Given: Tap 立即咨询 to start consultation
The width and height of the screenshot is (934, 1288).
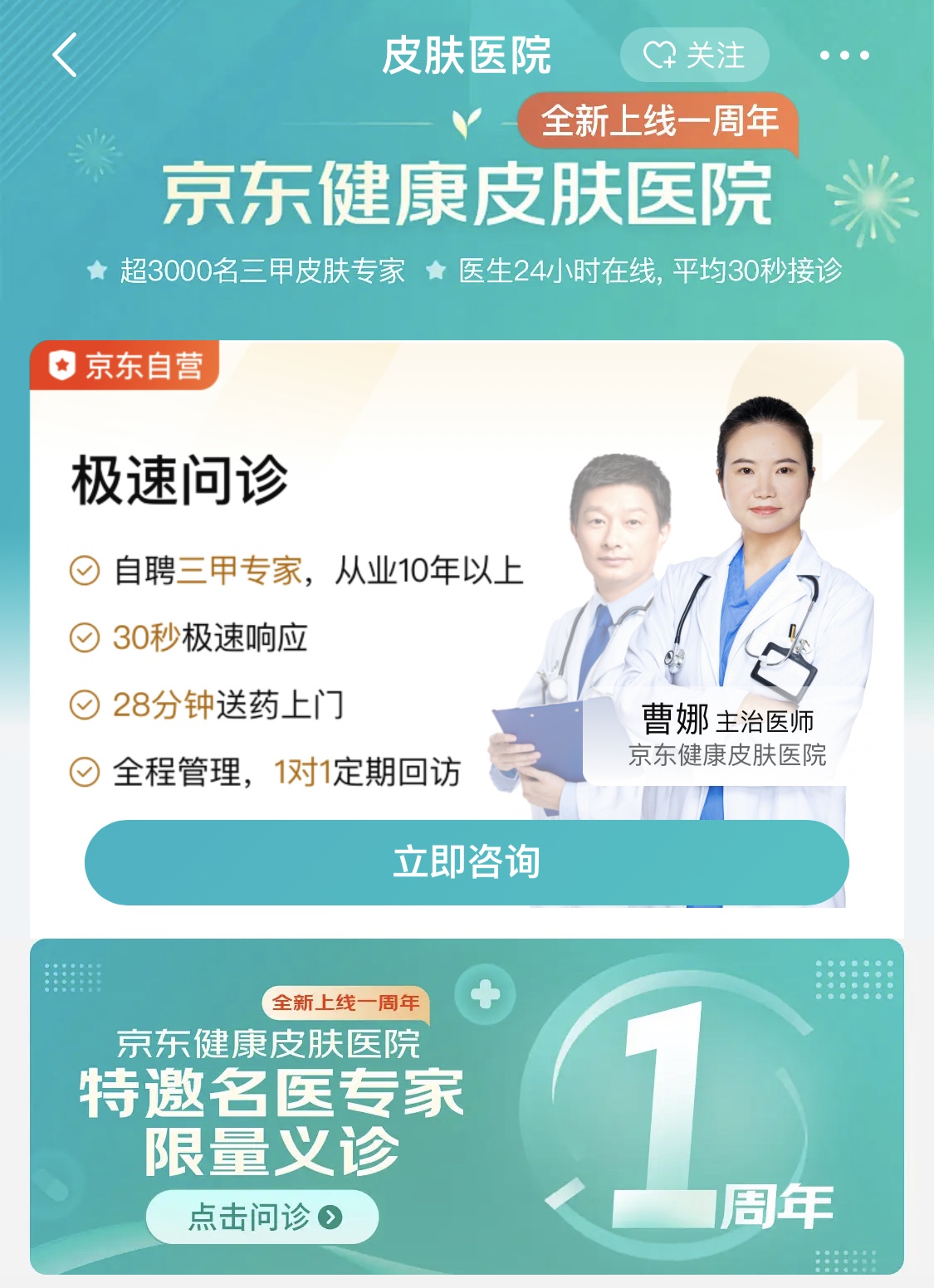Looking at the screenshot, I should coord(467,862).
